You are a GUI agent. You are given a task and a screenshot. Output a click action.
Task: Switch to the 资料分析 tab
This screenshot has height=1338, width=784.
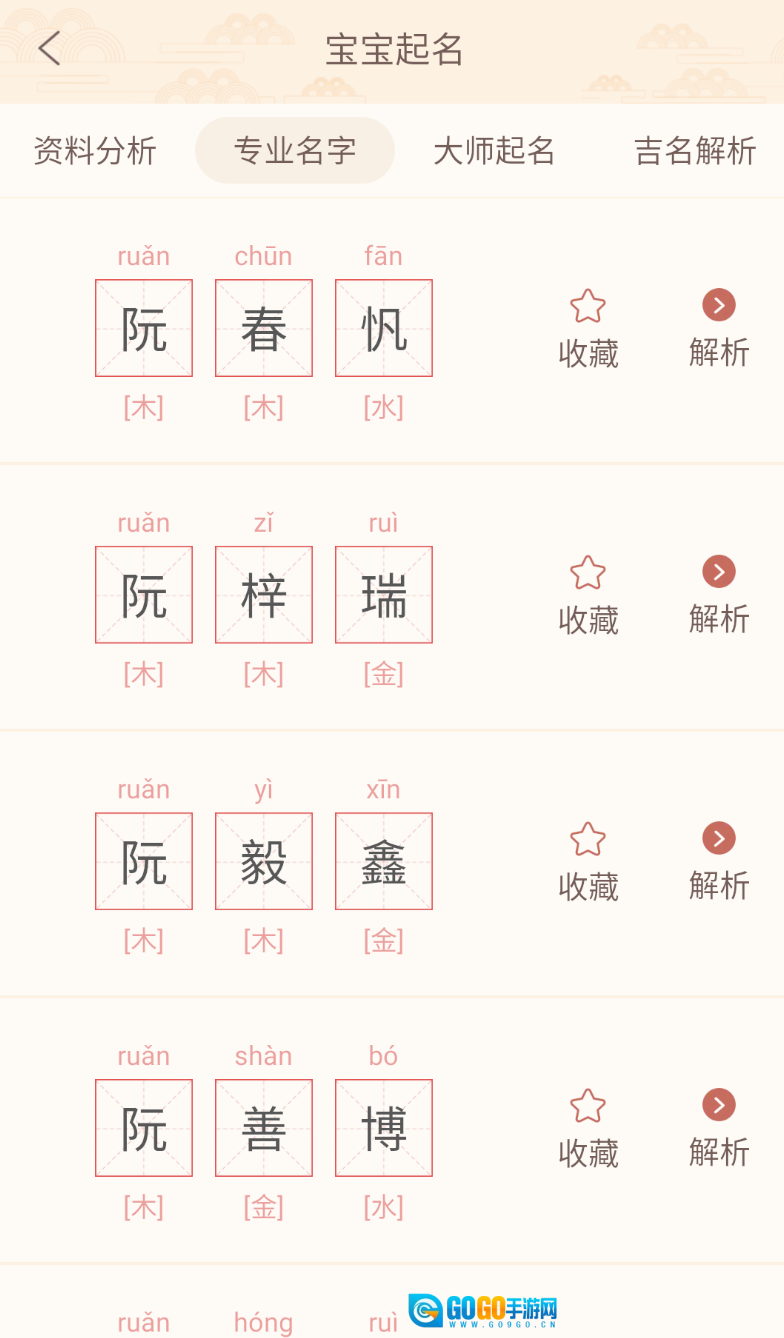pos(95,151)
